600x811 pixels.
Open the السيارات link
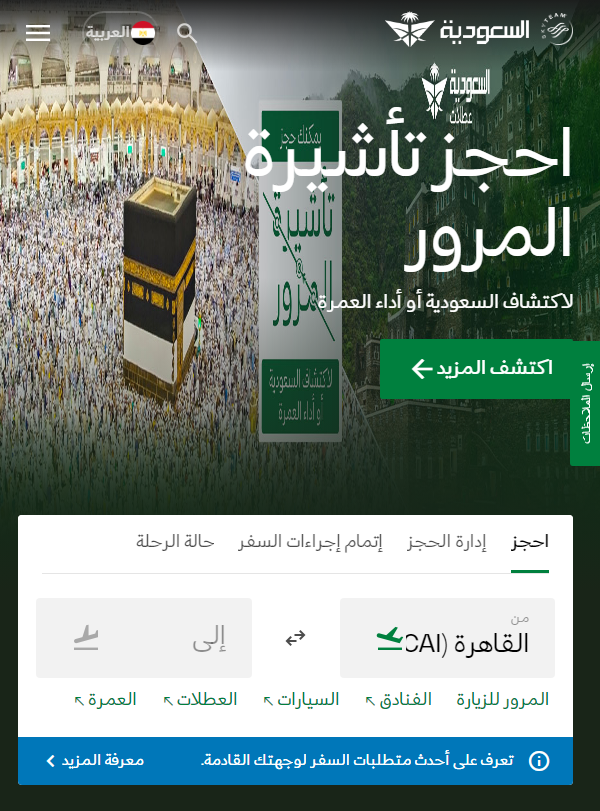pyautogui.click(x=301, y=699)
